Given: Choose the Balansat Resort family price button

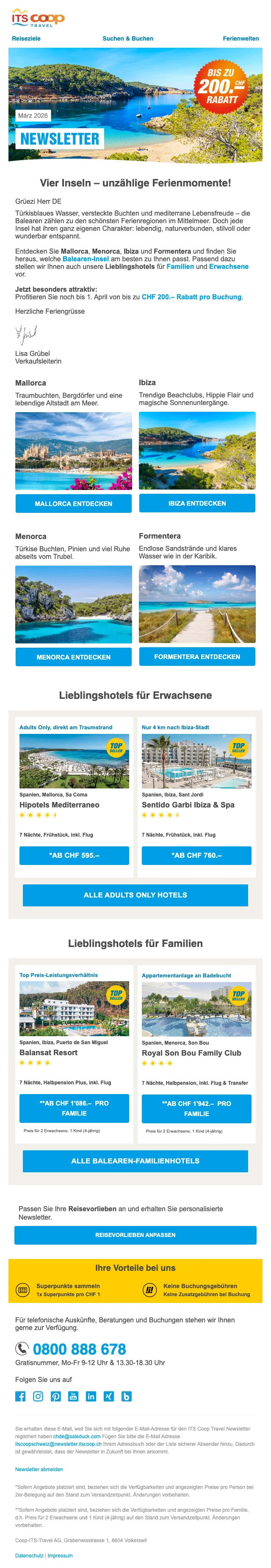Looking at the screenshot, I should pos(74,1107).
